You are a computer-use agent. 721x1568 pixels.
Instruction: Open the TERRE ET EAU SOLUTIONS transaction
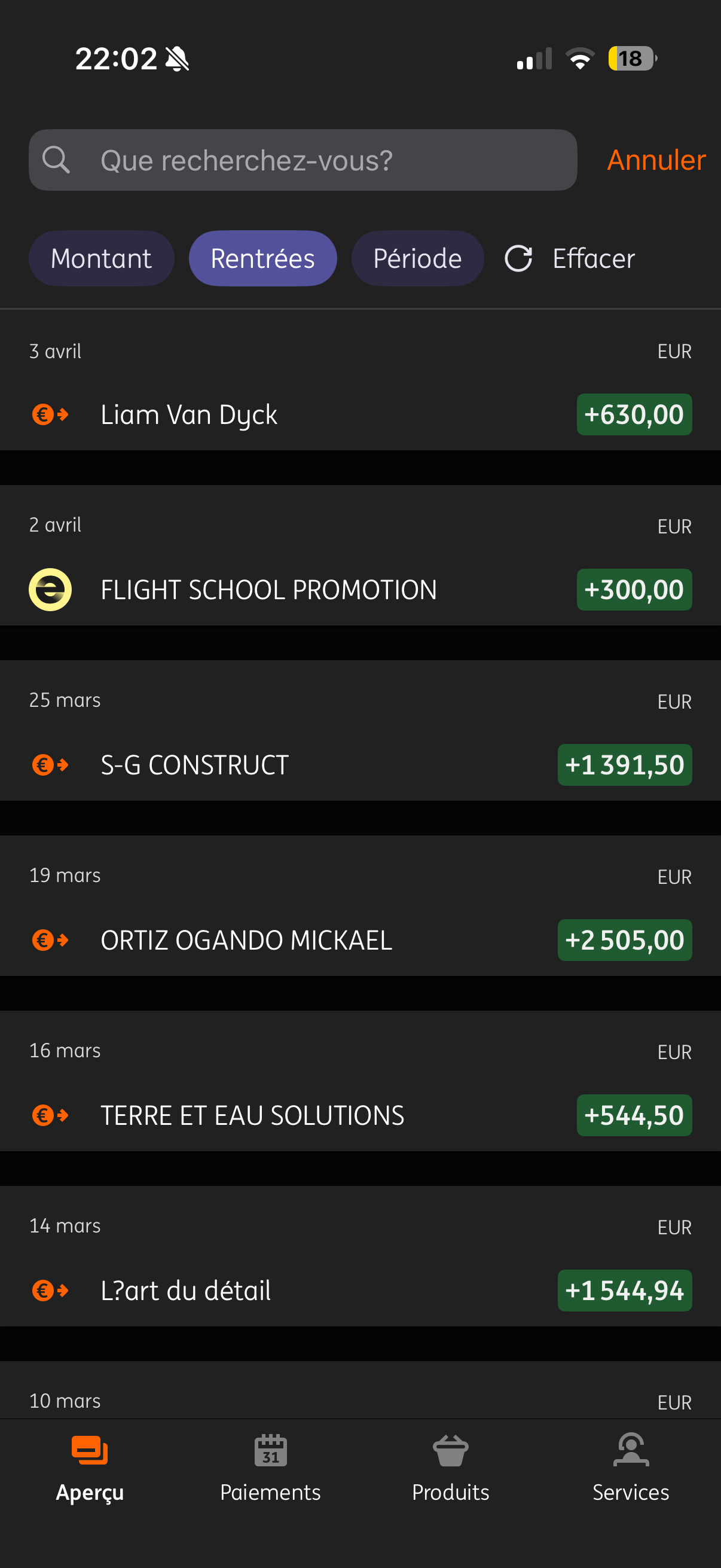tap(360, 1116)
